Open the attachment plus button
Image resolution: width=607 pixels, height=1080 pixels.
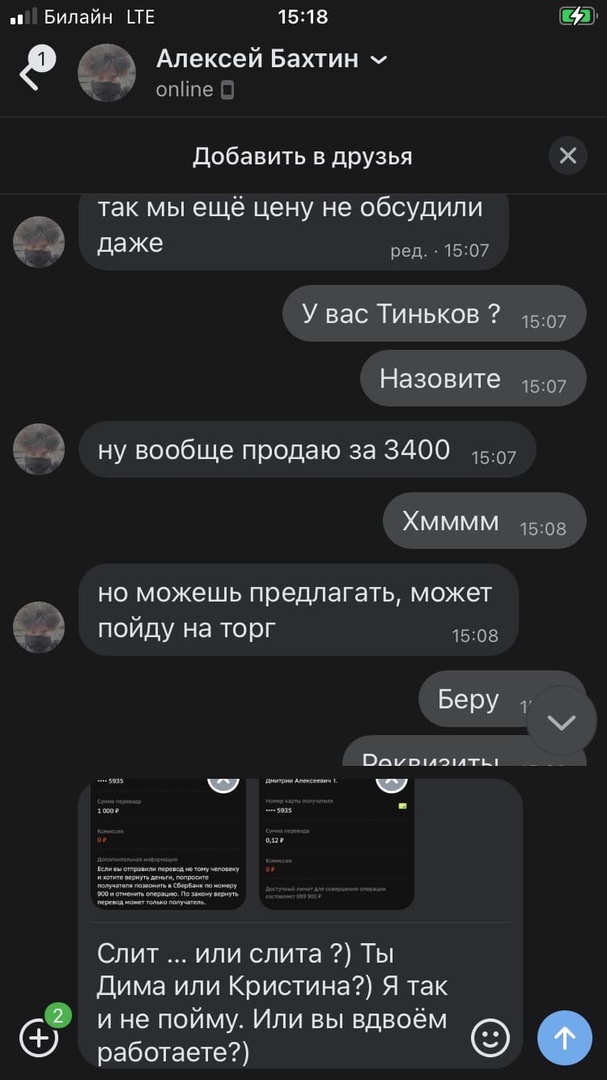40,1038
